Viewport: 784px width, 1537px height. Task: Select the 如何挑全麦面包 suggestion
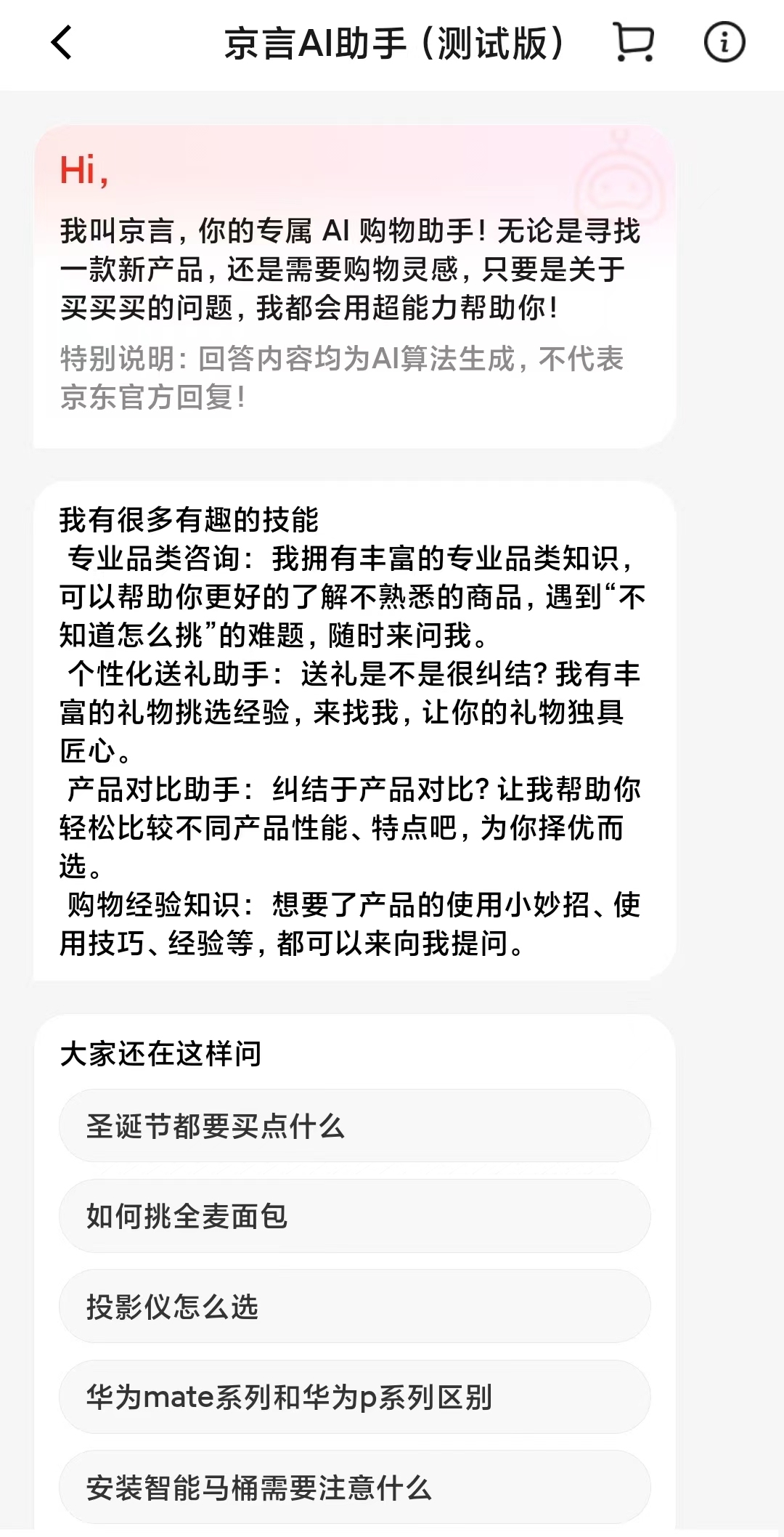[x=354, y=1216]
